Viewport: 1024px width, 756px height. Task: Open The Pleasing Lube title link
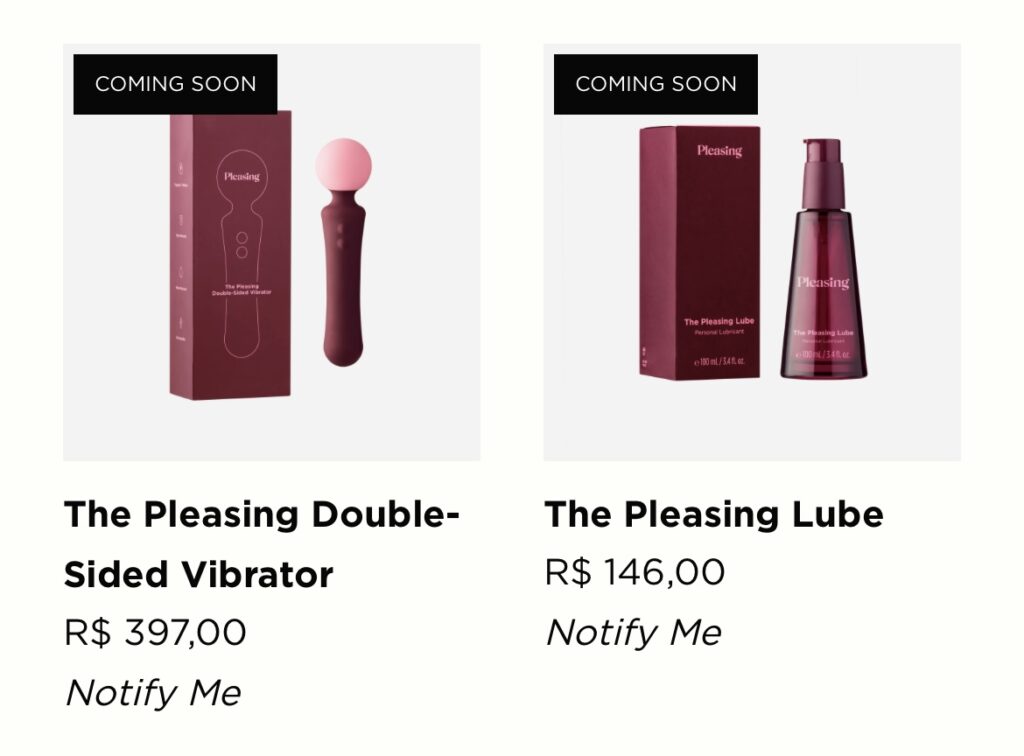tap(713, 514)
